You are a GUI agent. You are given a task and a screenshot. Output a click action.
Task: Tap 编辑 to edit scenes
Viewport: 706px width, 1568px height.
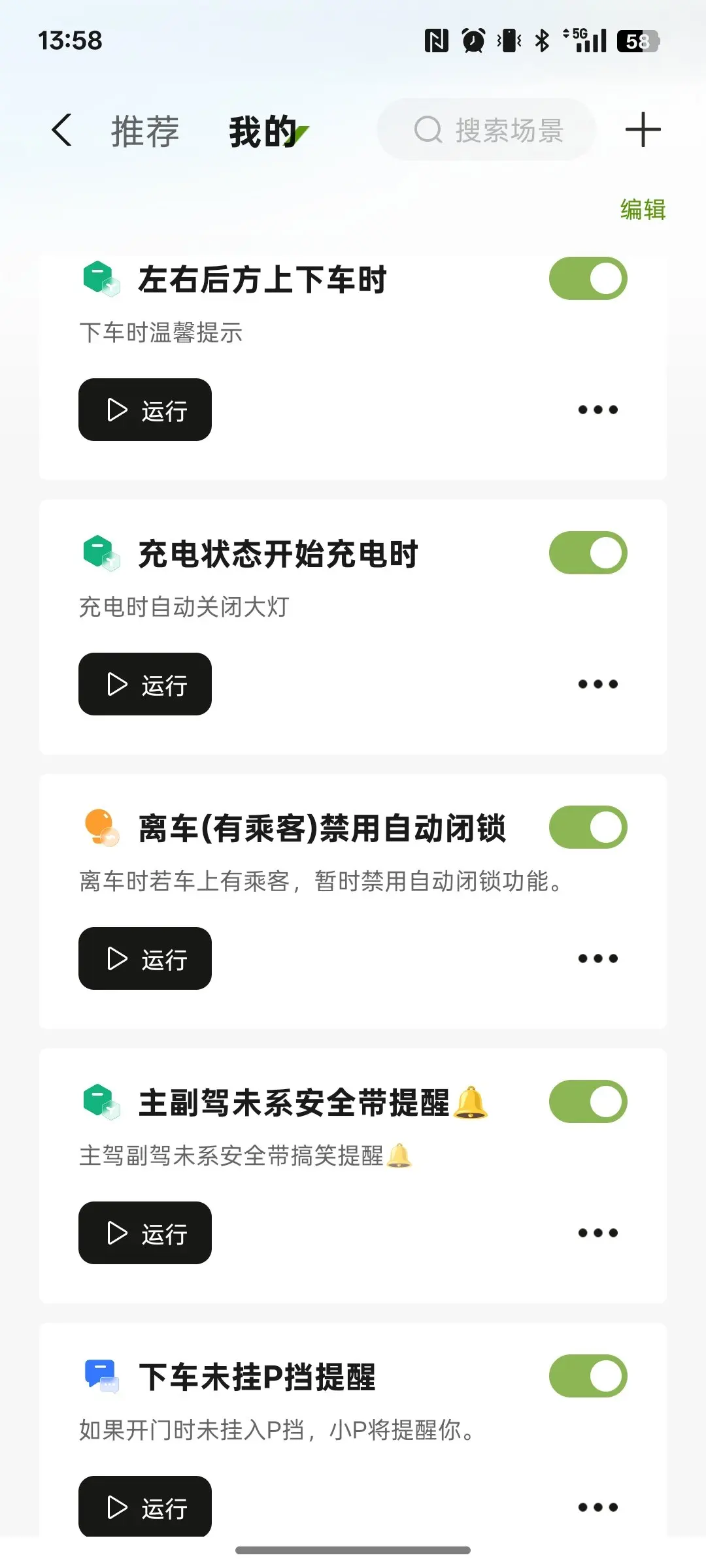point(643,210)
